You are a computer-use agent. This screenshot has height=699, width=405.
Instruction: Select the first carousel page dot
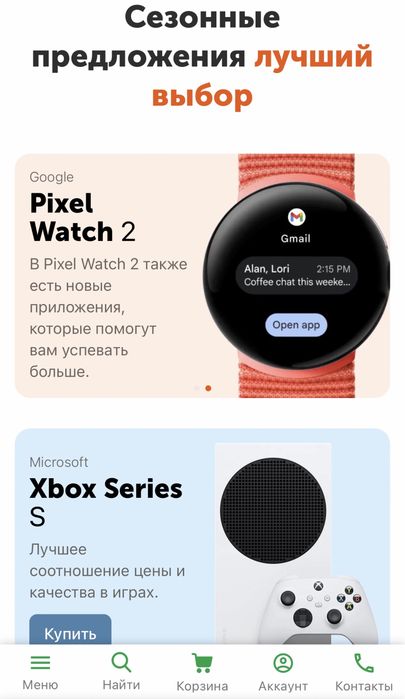197,388
